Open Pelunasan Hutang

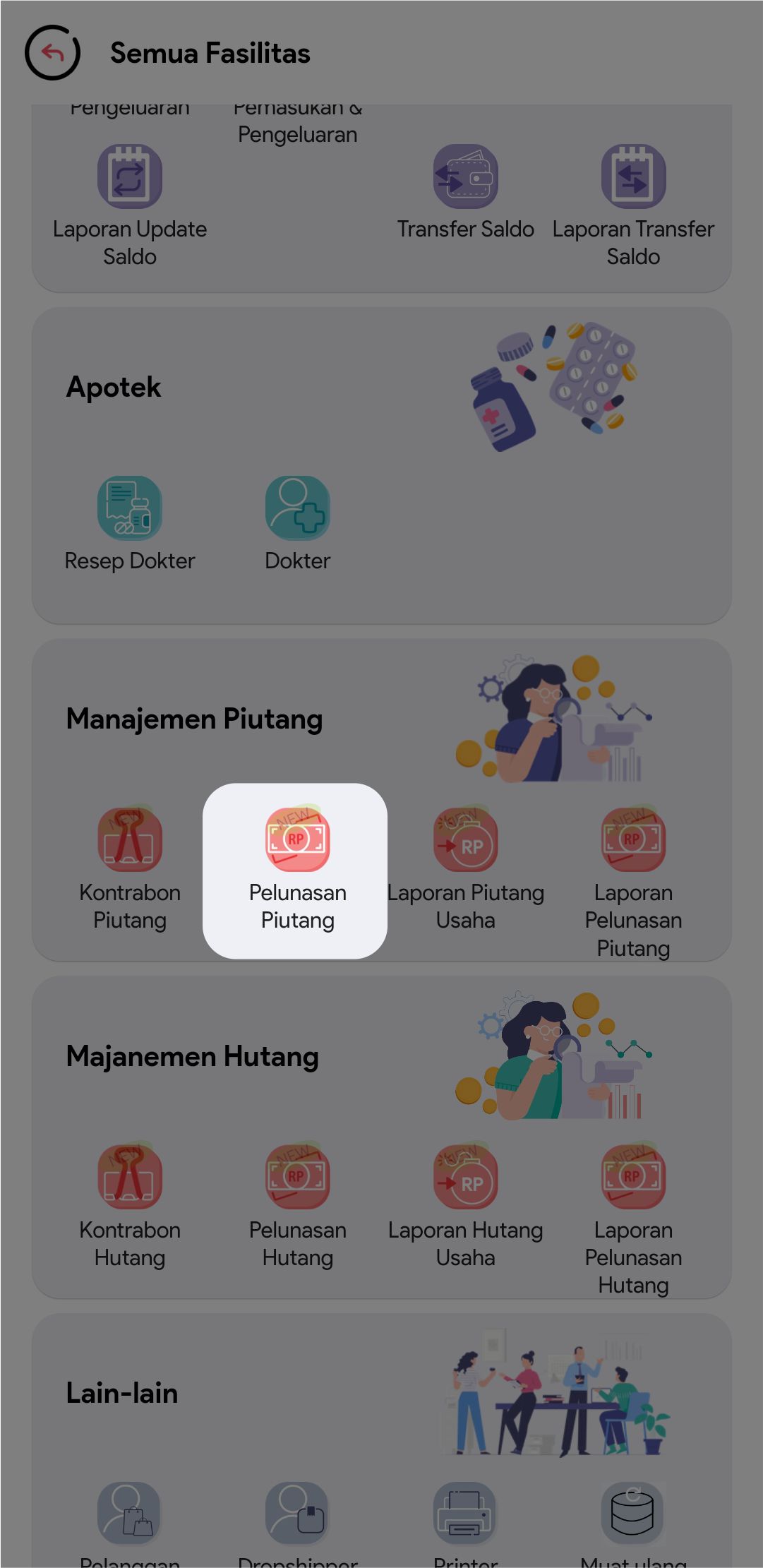coord(297,1178)
